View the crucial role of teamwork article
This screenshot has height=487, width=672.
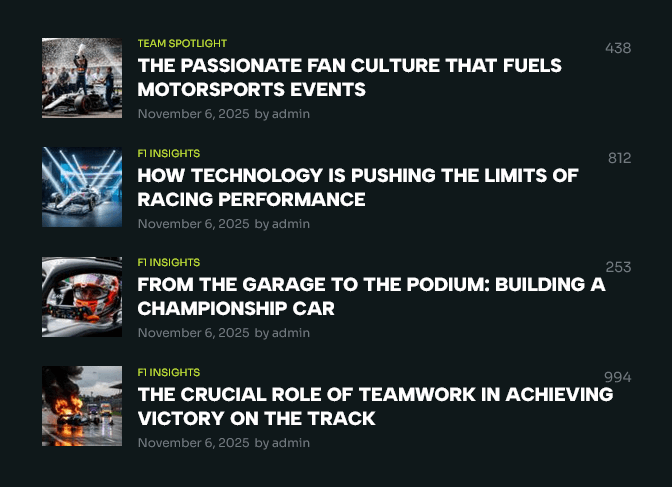[374, 406]
